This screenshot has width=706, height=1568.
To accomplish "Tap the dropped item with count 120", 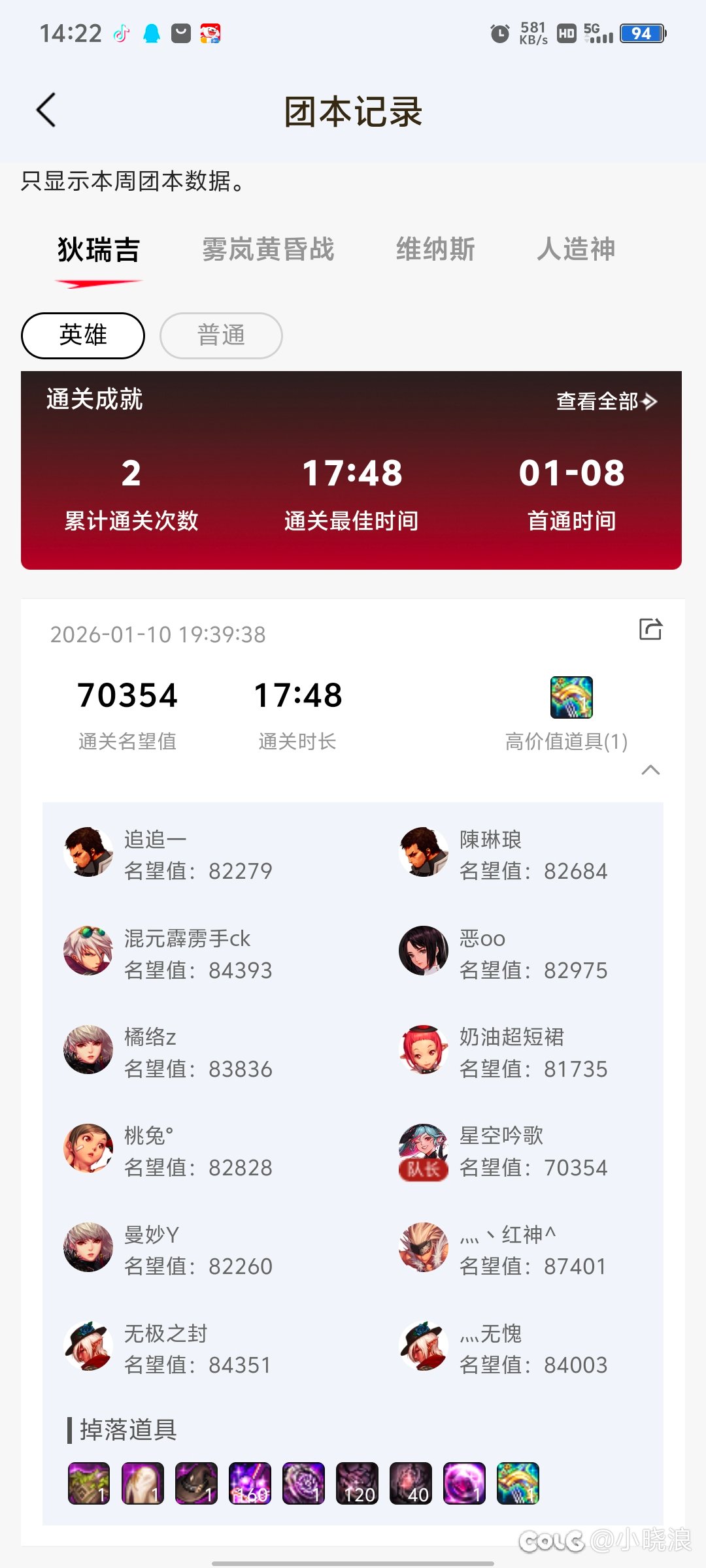I will click(357, 1483).
